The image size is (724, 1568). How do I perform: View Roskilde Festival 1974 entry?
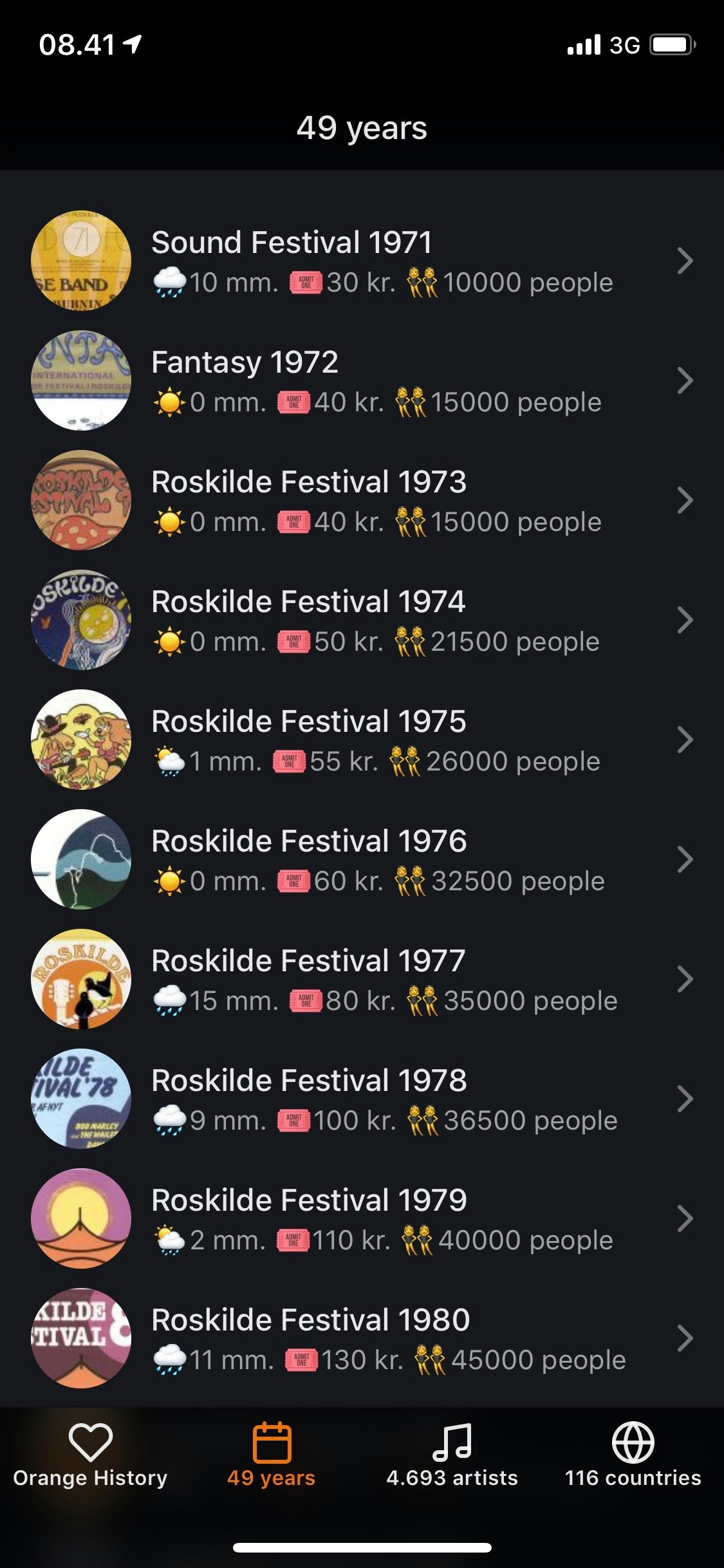pos(360,620)
